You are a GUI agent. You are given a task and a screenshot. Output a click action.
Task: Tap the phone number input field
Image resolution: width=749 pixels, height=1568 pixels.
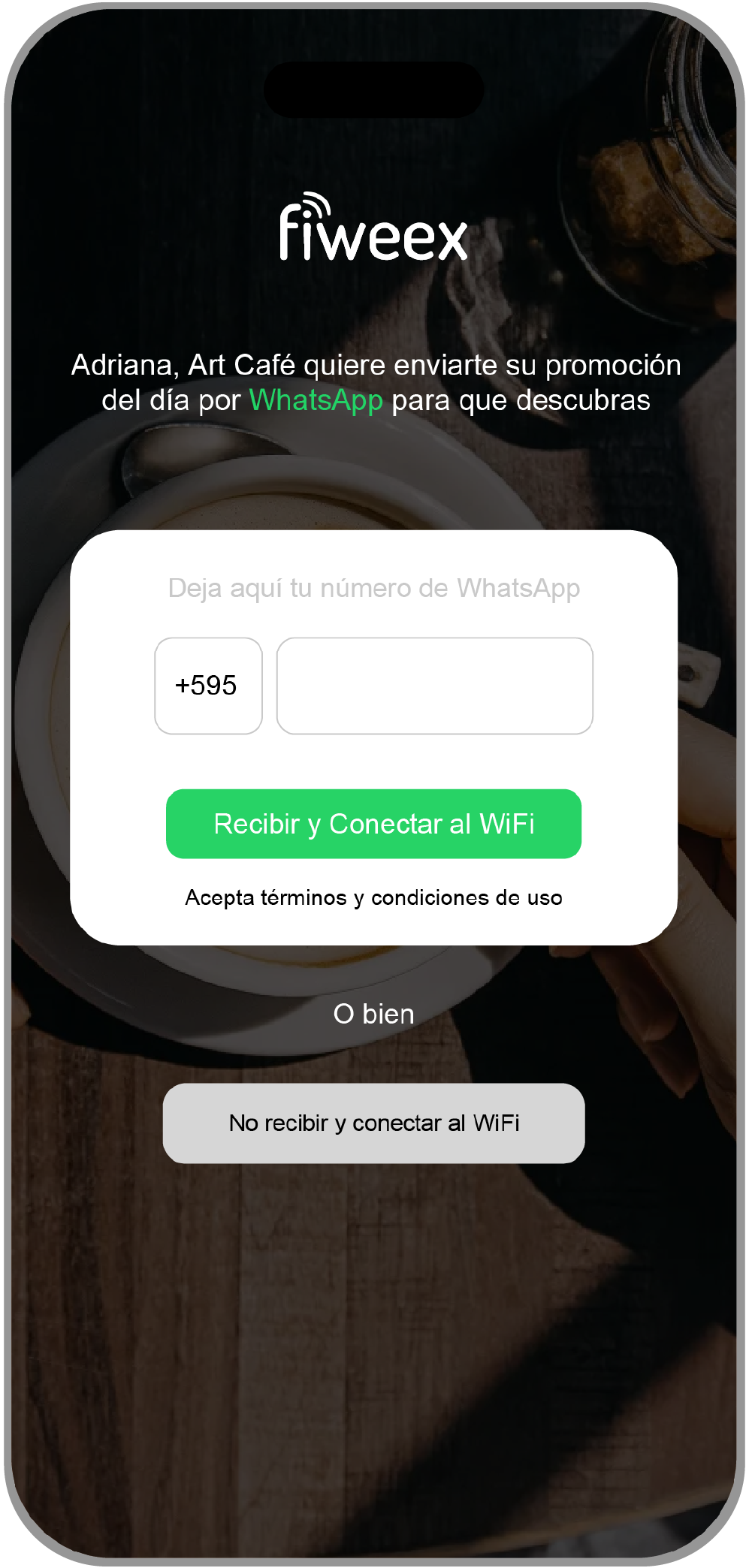click(x=434, y=686)
